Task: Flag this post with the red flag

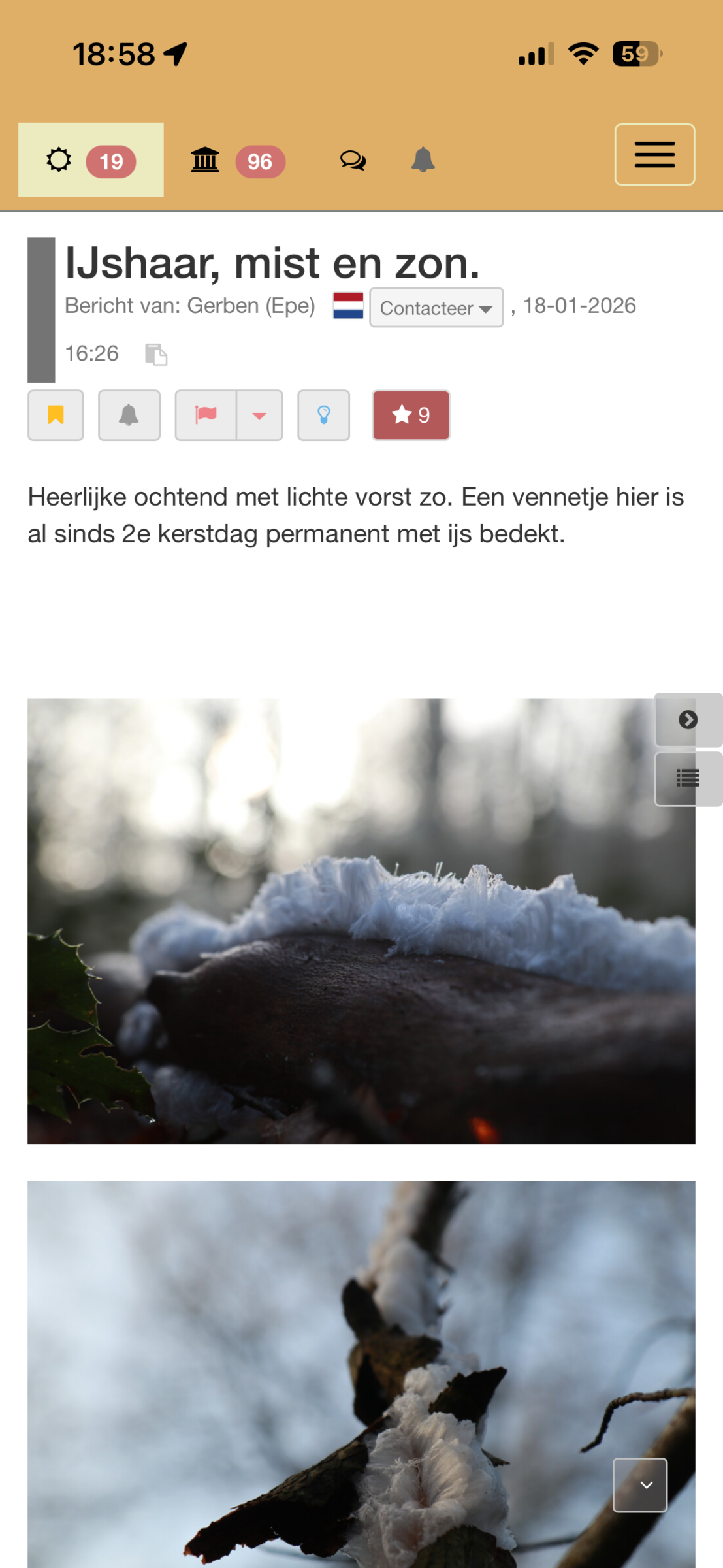Action: click(206, 416)
